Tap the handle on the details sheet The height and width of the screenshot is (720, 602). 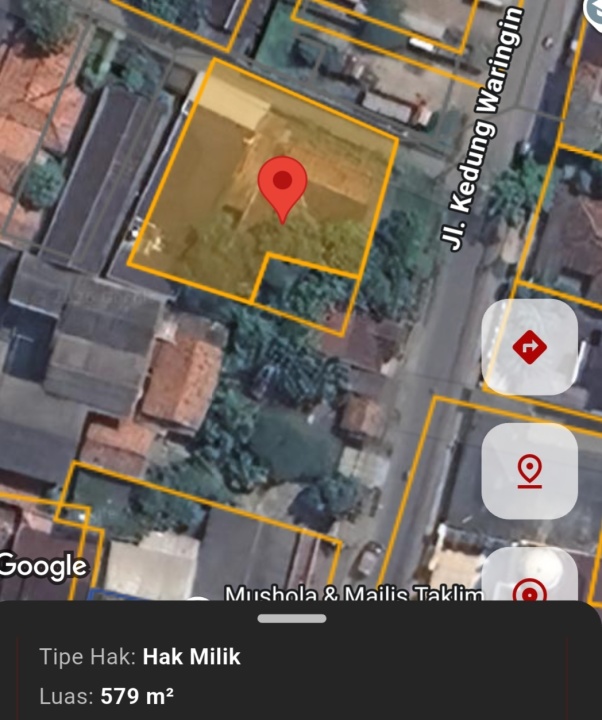[x=291, y=618]
